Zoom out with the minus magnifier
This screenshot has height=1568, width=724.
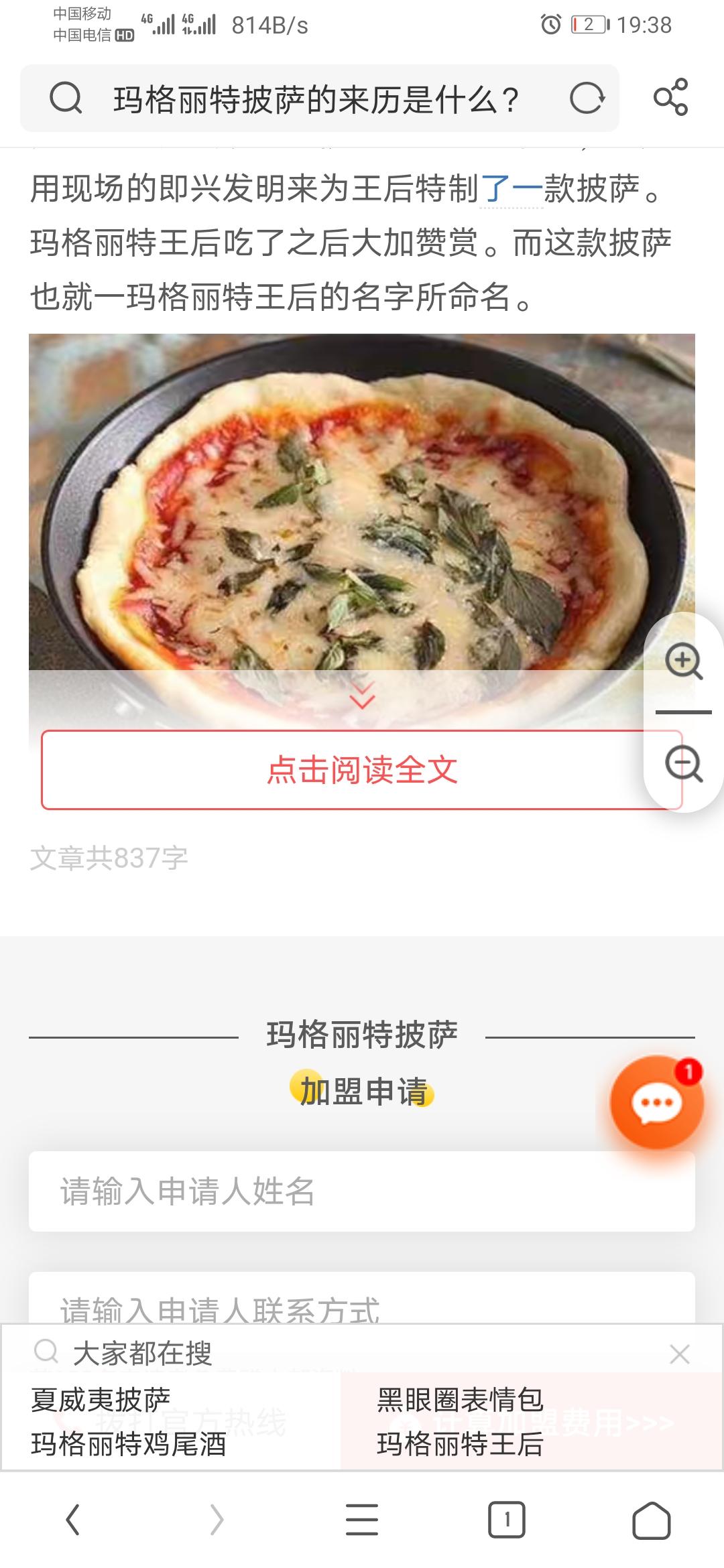(683, 763)
